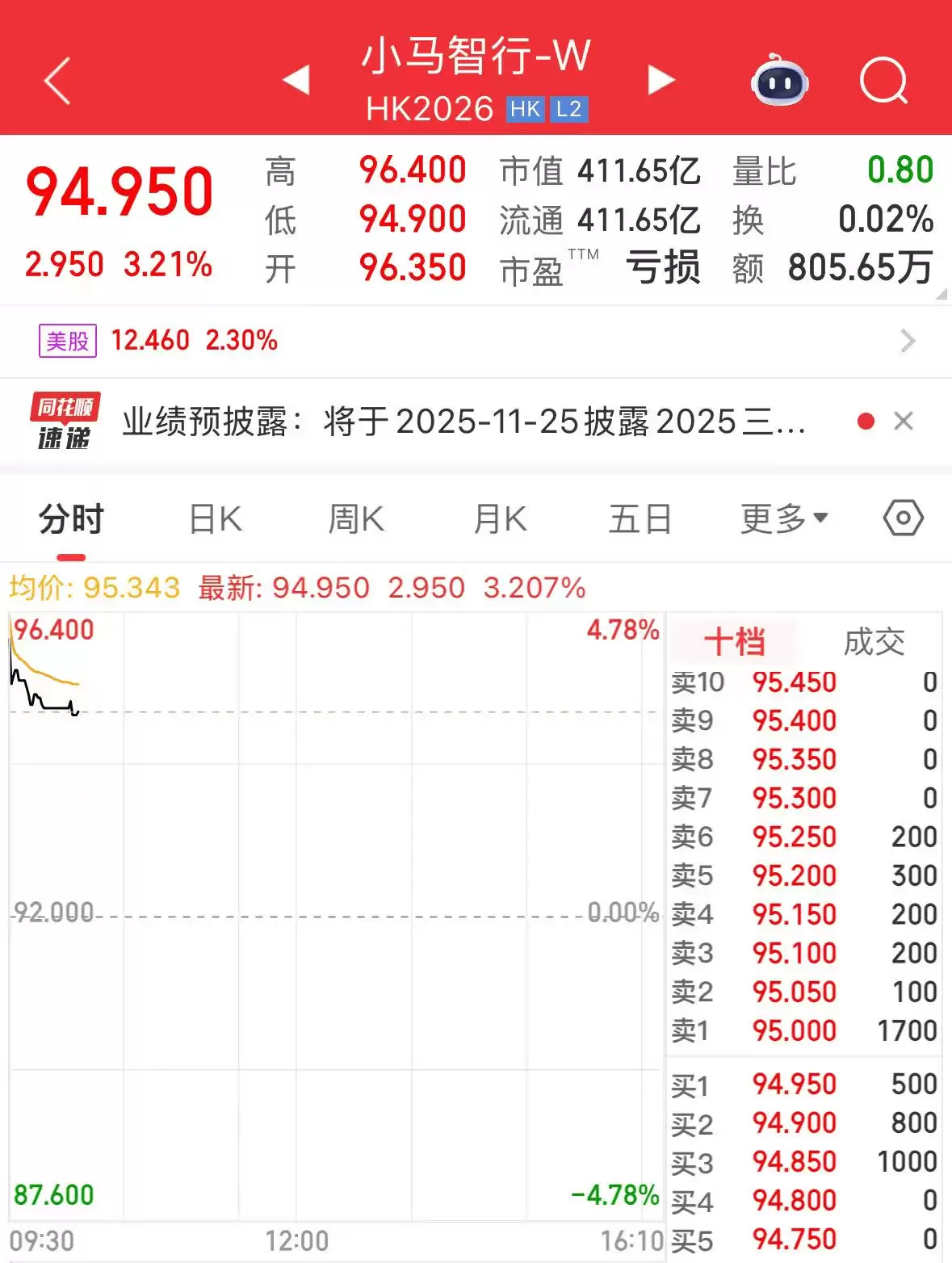
Task: Select the 十档 order book tab
Action: 734,643
